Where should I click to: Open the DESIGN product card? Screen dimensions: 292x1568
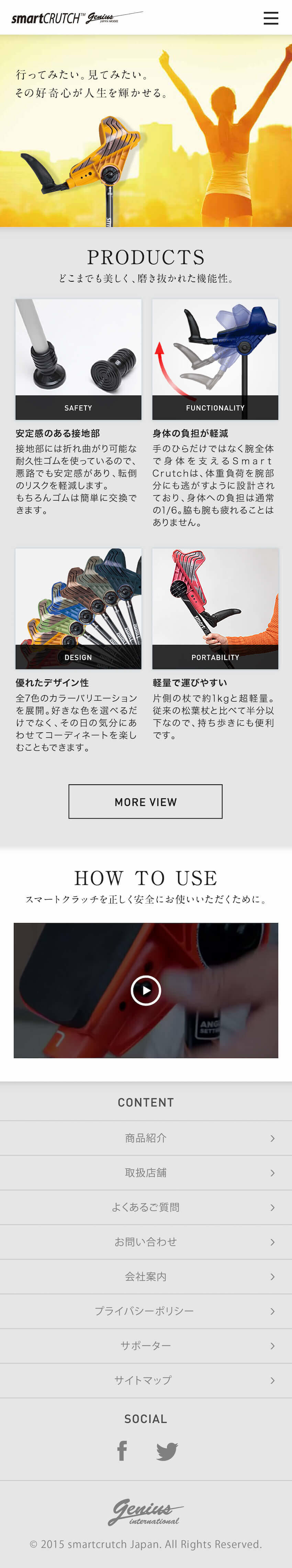(x=78, y=608)
